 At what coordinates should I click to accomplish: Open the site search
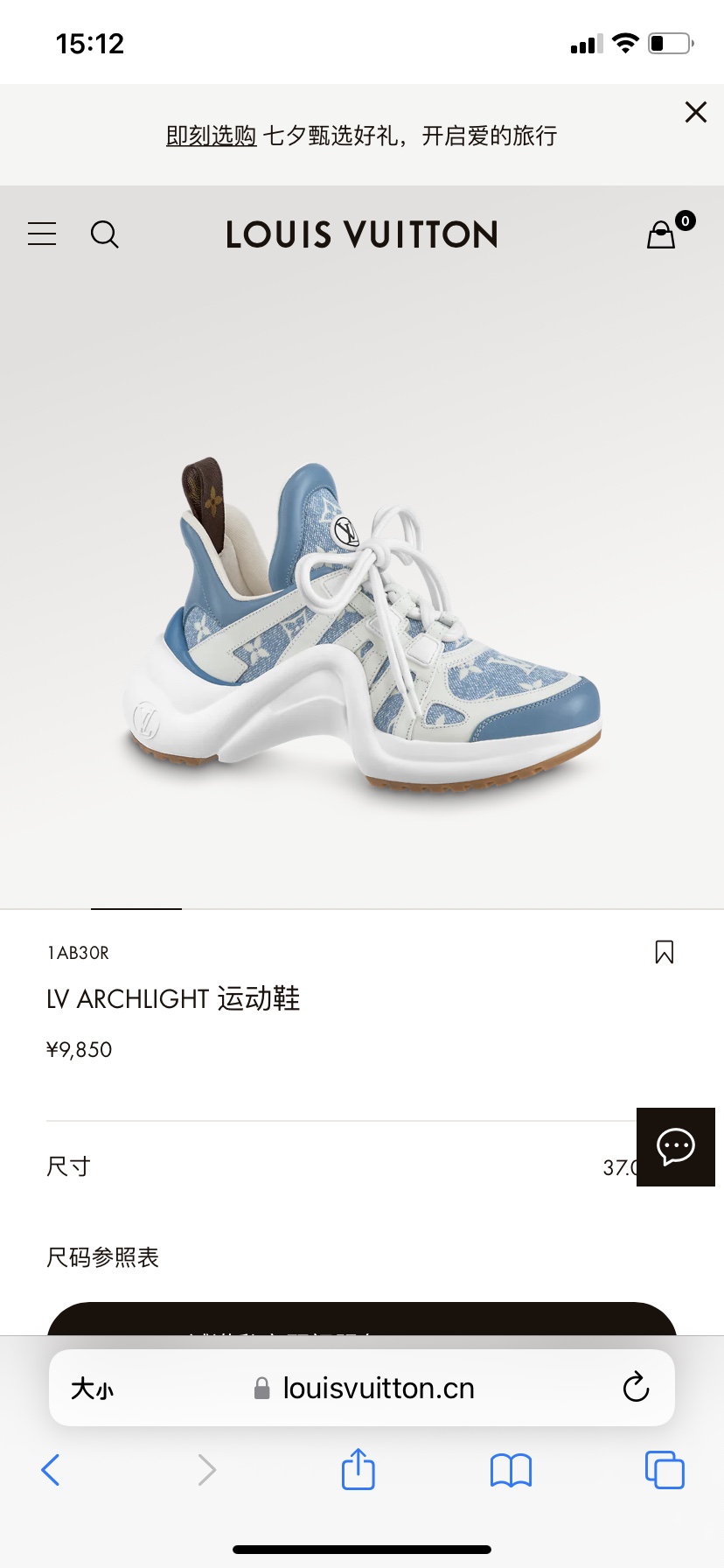tap(105, 234)
